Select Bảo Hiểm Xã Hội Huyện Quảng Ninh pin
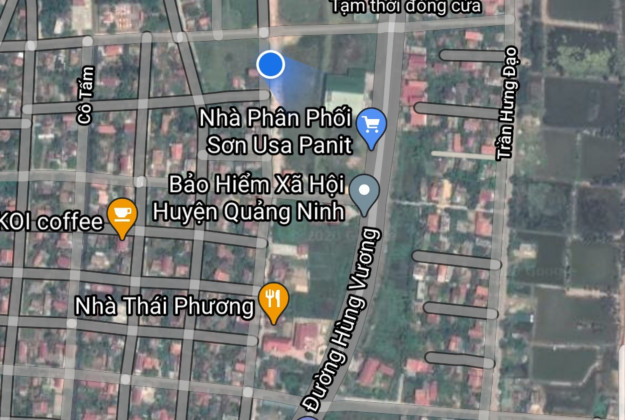Screen dimensions: 625x420 (x=367, y=193)
